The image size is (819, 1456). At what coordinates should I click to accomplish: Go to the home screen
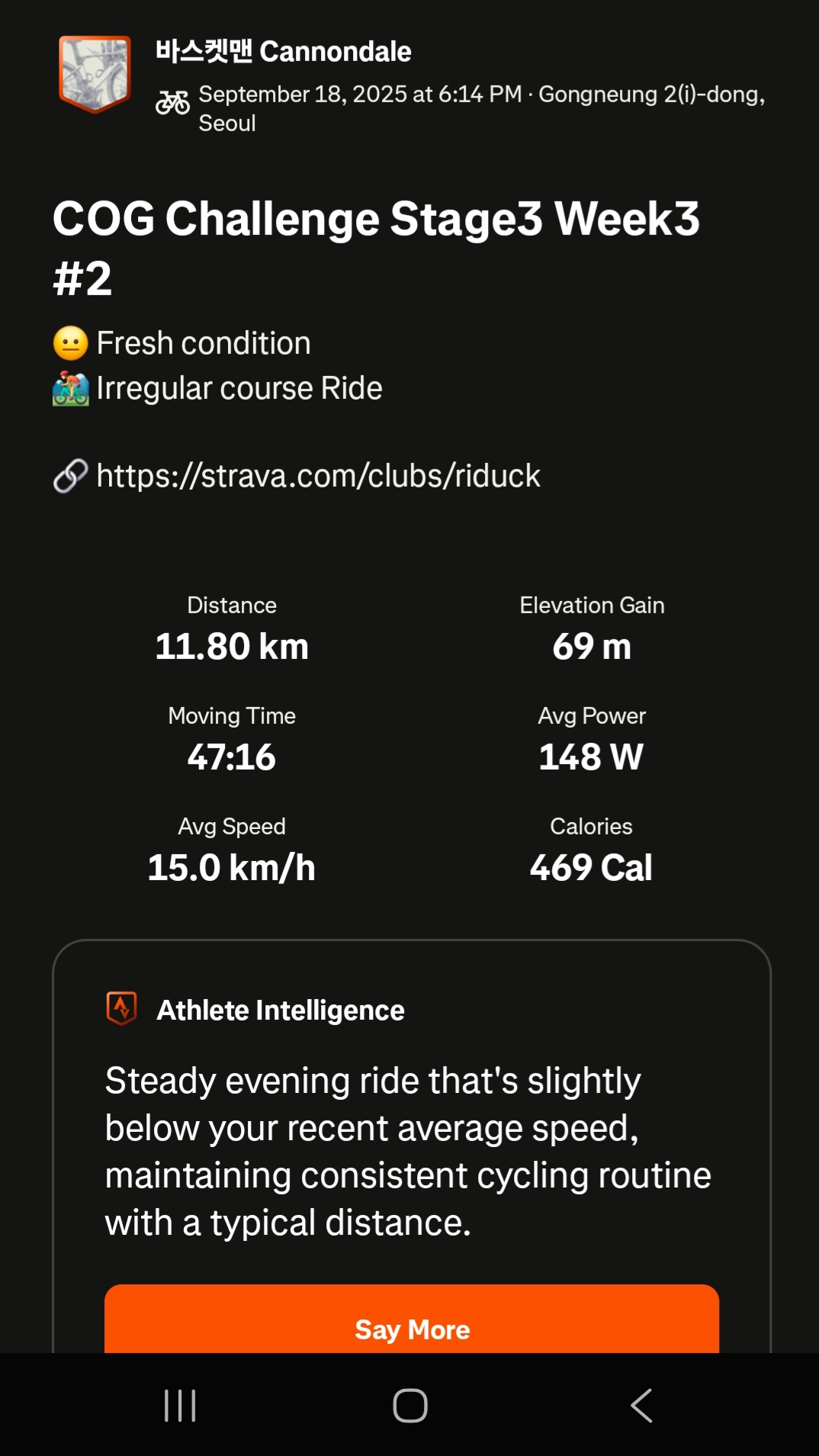tap(410, 1405)
